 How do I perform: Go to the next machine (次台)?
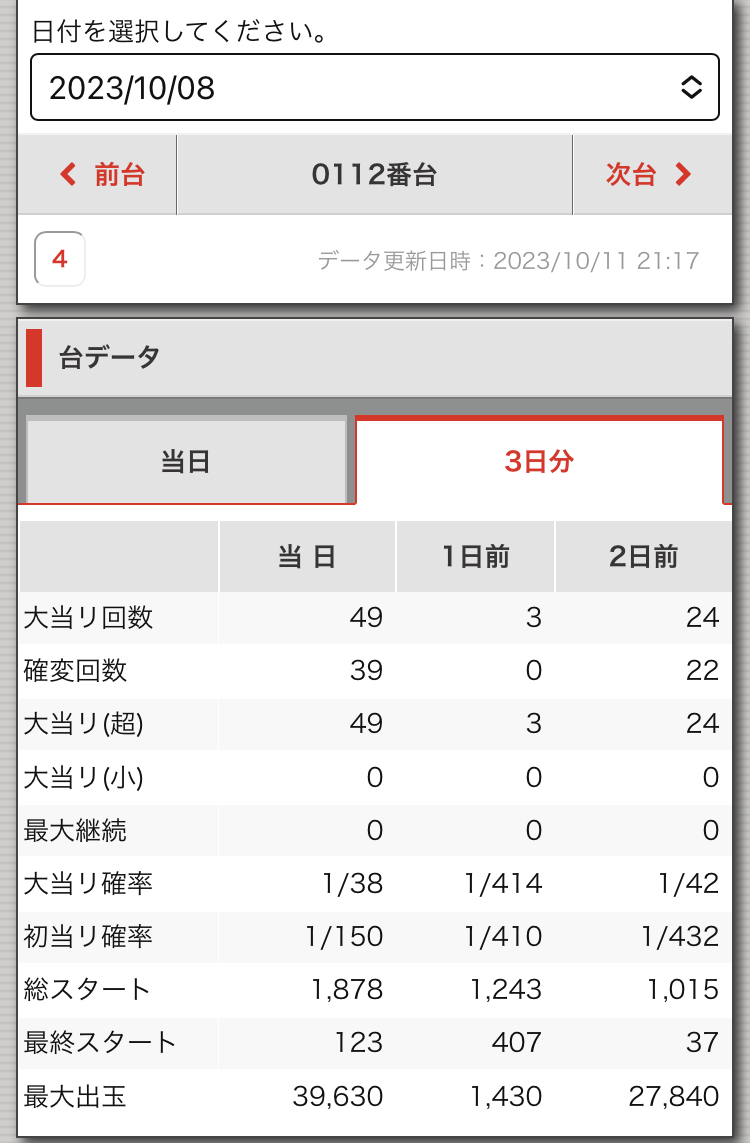[650, 175]
